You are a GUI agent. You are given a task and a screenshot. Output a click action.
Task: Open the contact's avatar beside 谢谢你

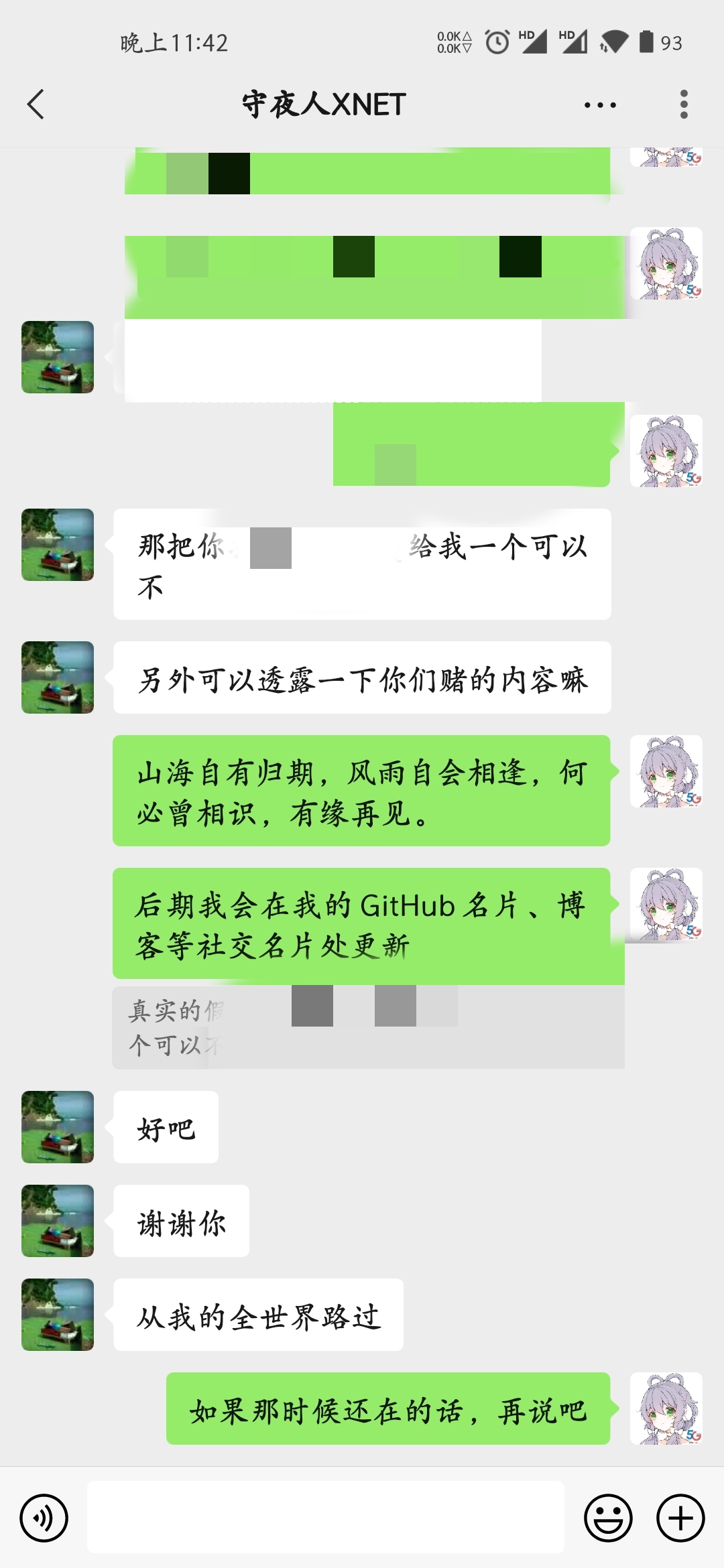coord(58,1221)
